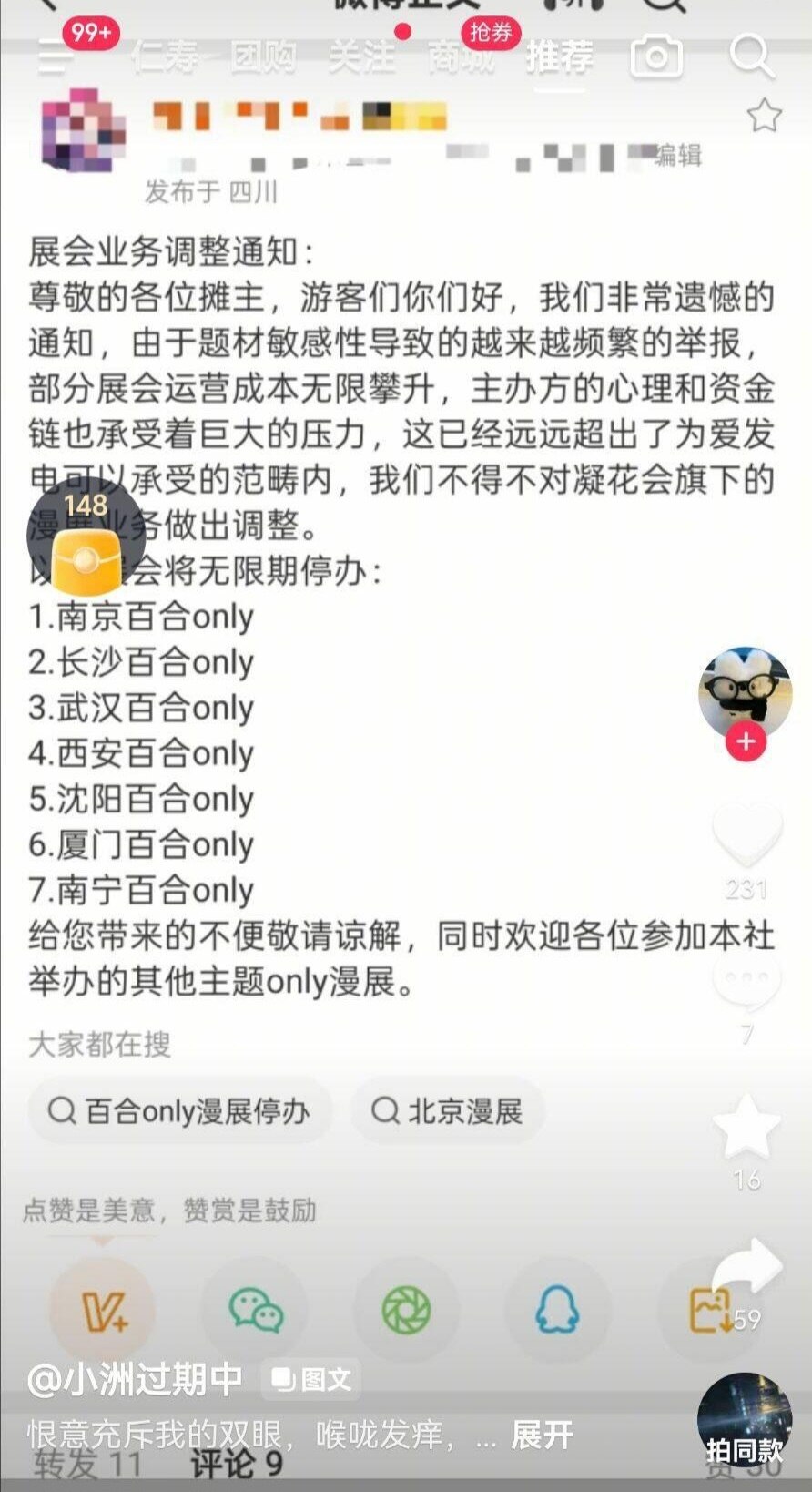Open the 商城 tab
Image resolution: width=812 pixels, height=1492 pixels.
click(461, 57)
